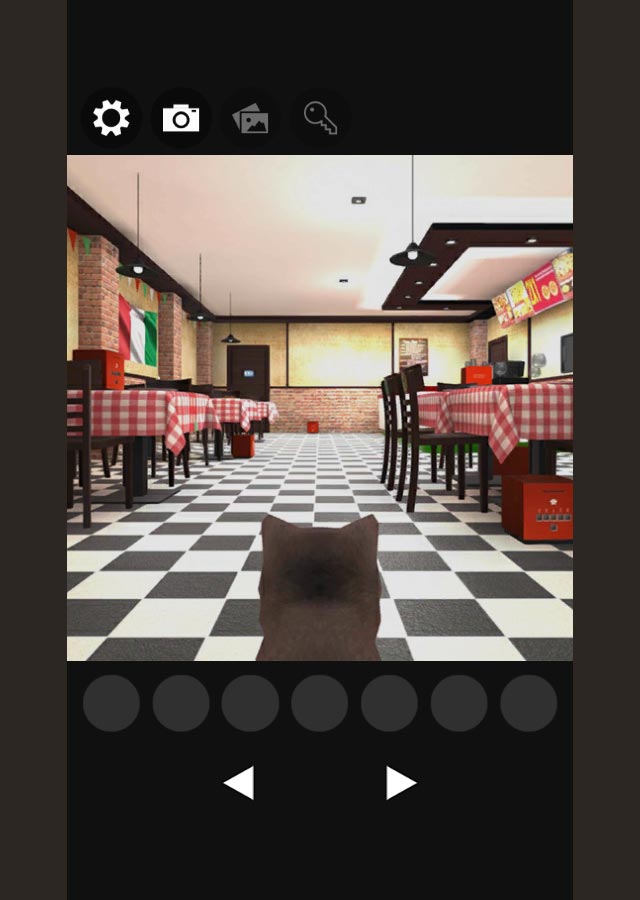Open the key hint icon
Screen dimensions: 640x900
click(x=320, y=119)
